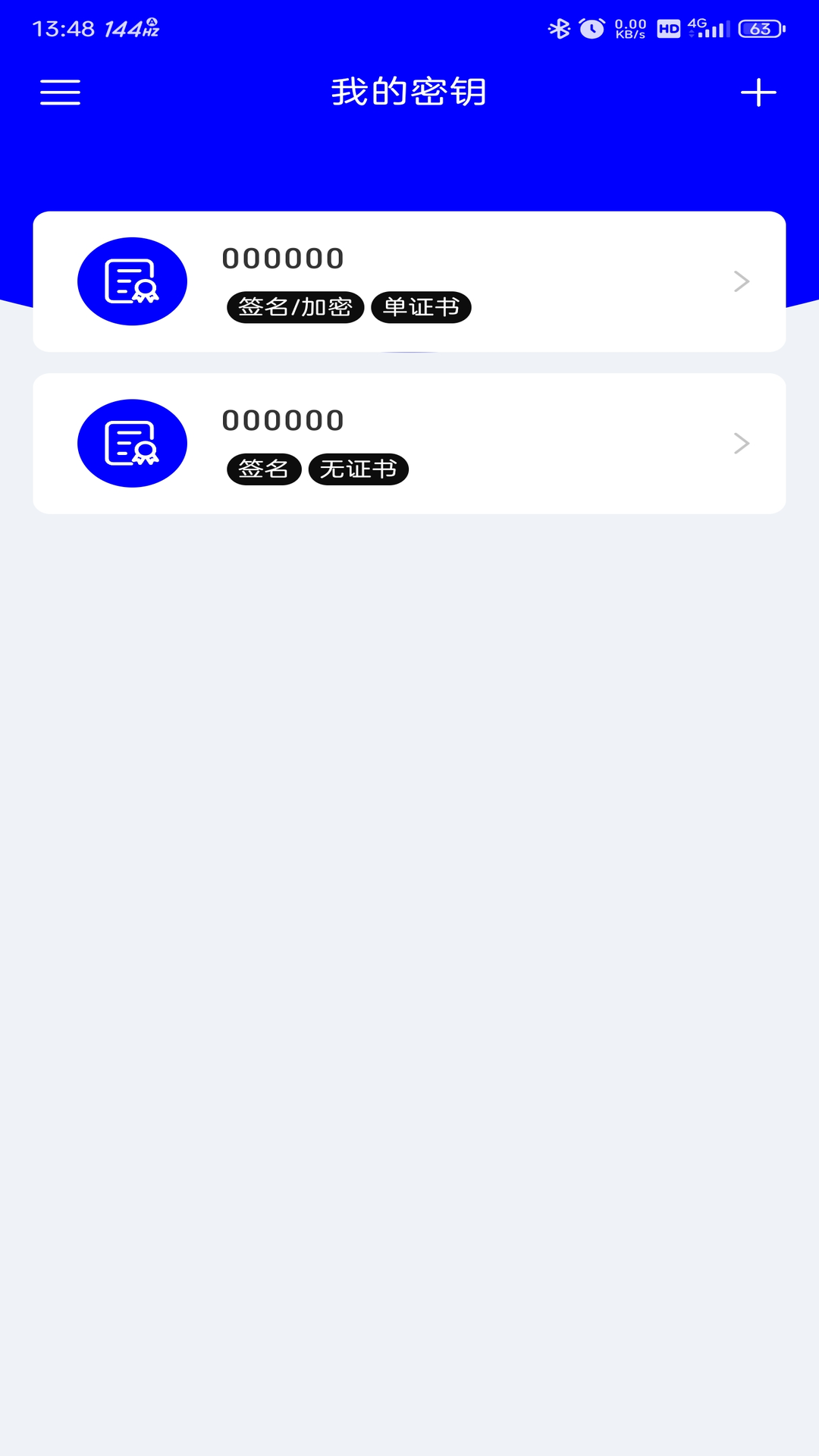Tap the chevron next to 无证书 key
The height and width of the screenshot is (1456, 819).
(740, 443)
